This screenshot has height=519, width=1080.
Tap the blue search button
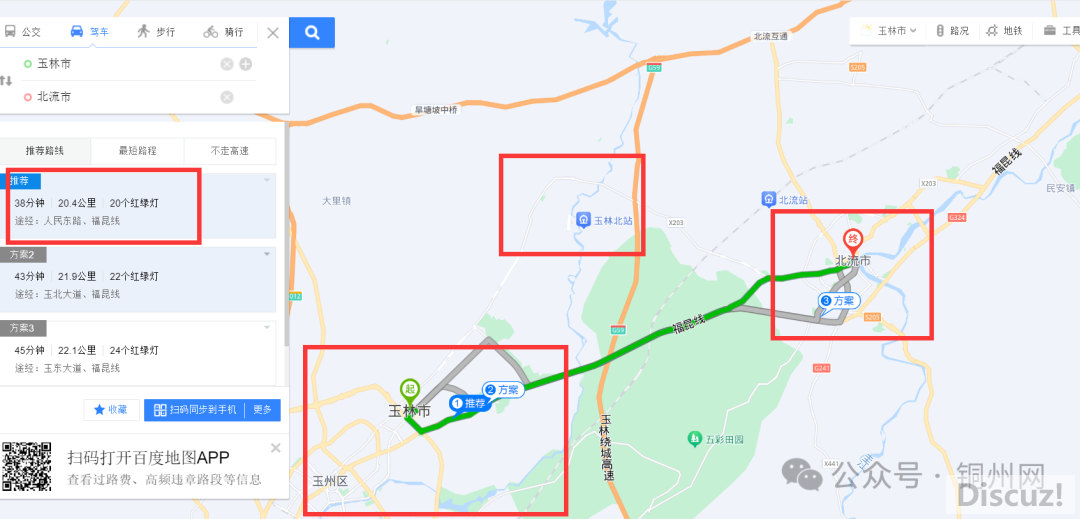point(312,32)
